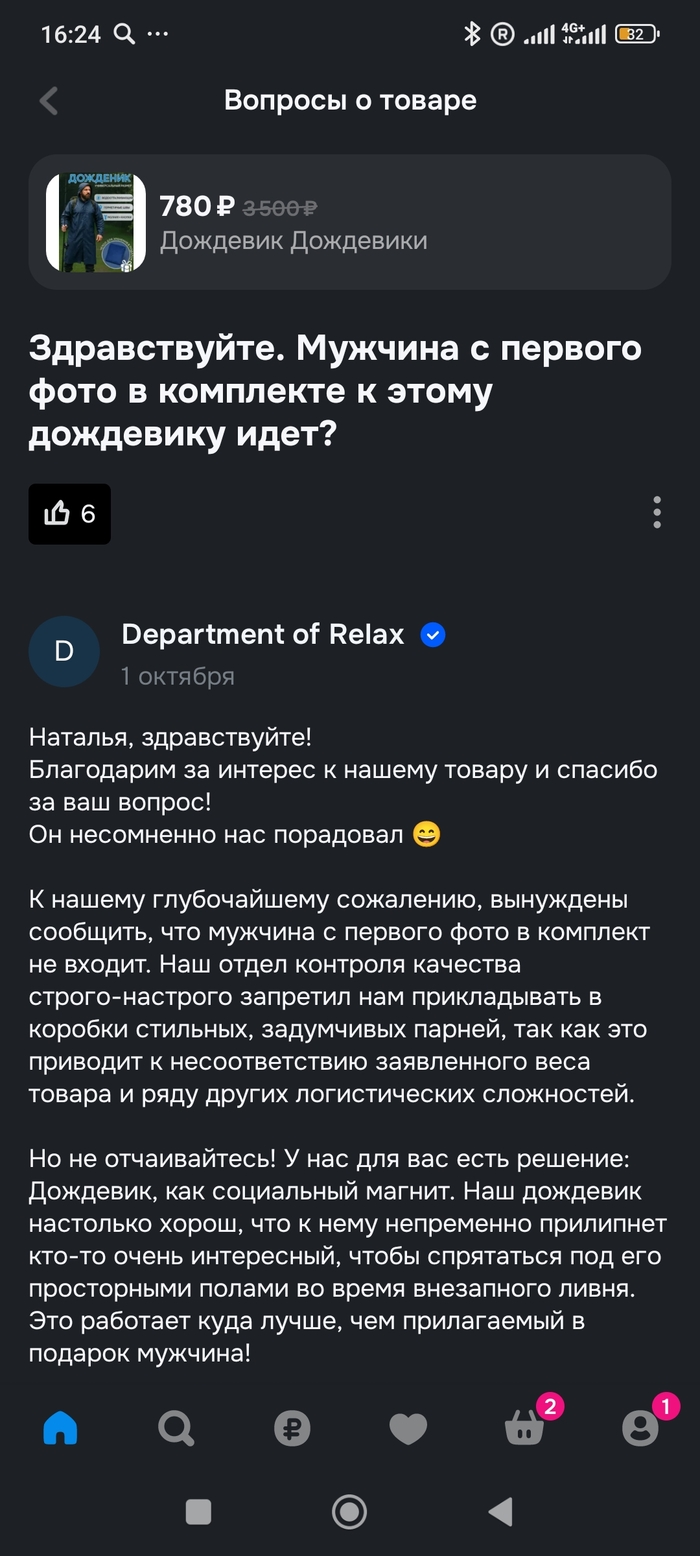Open the Дождевик Дождевики product card
Image resolution: width=700 pixels, height=1556 pixels.
349,222
